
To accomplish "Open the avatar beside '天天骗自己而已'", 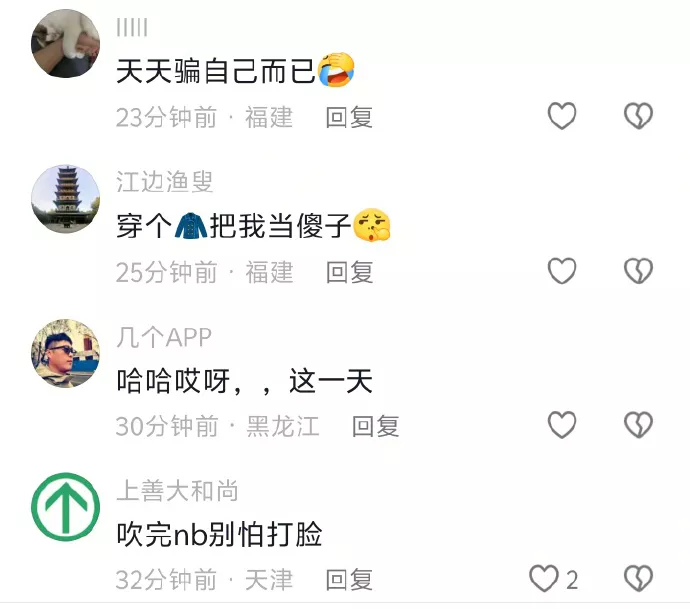I will [x=66, y=44].
